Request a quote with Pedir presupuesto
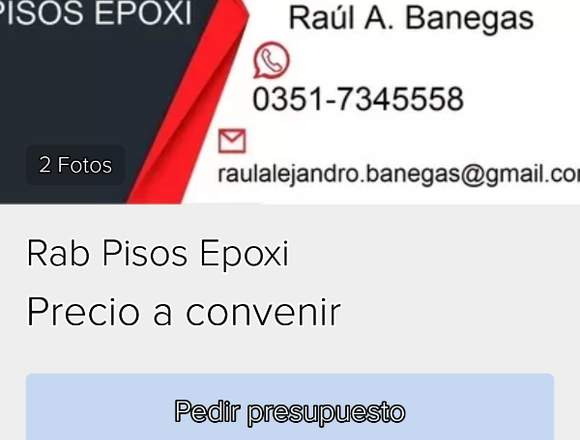The image size is (580, 440). 290,407
